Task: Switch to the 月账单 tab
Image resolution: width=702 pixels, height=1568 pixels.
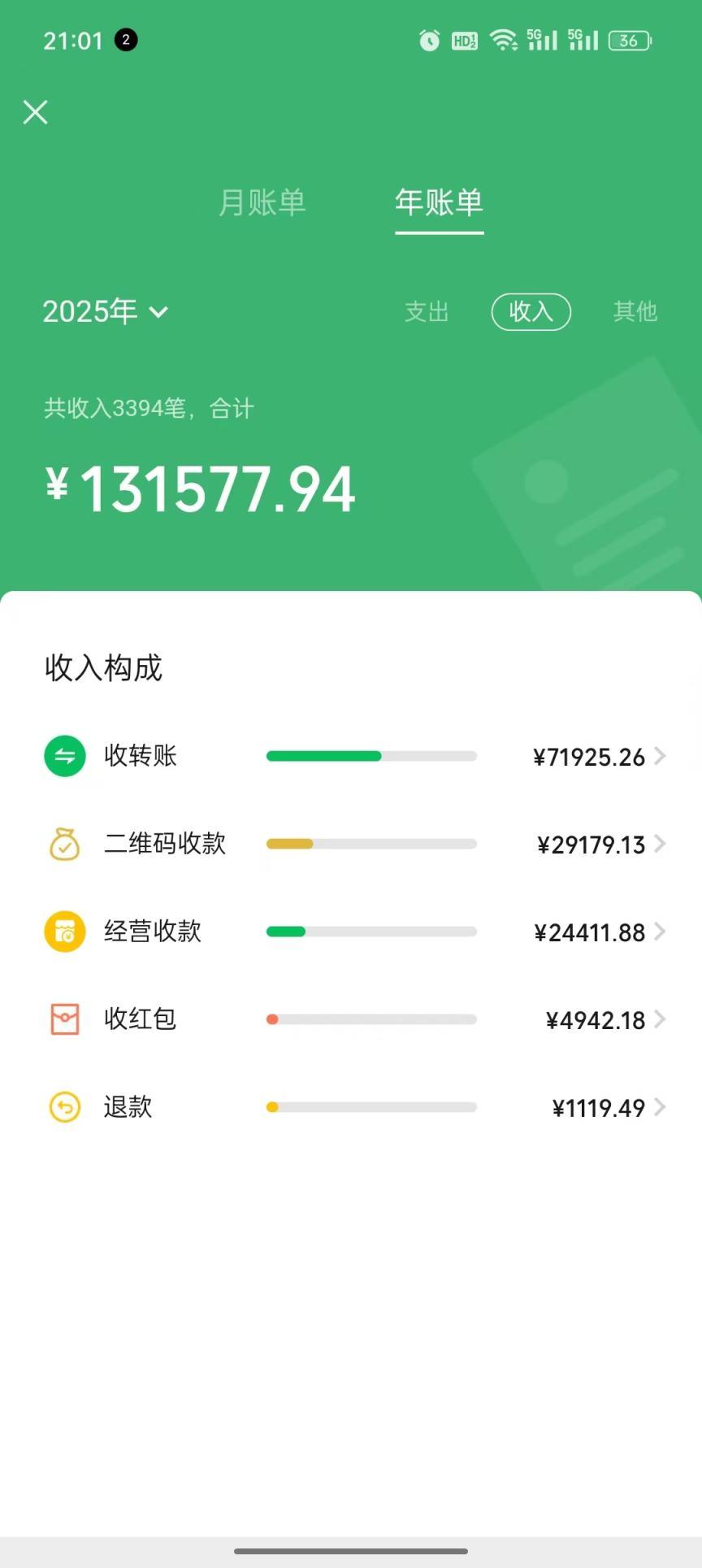Action: [262, 202]
